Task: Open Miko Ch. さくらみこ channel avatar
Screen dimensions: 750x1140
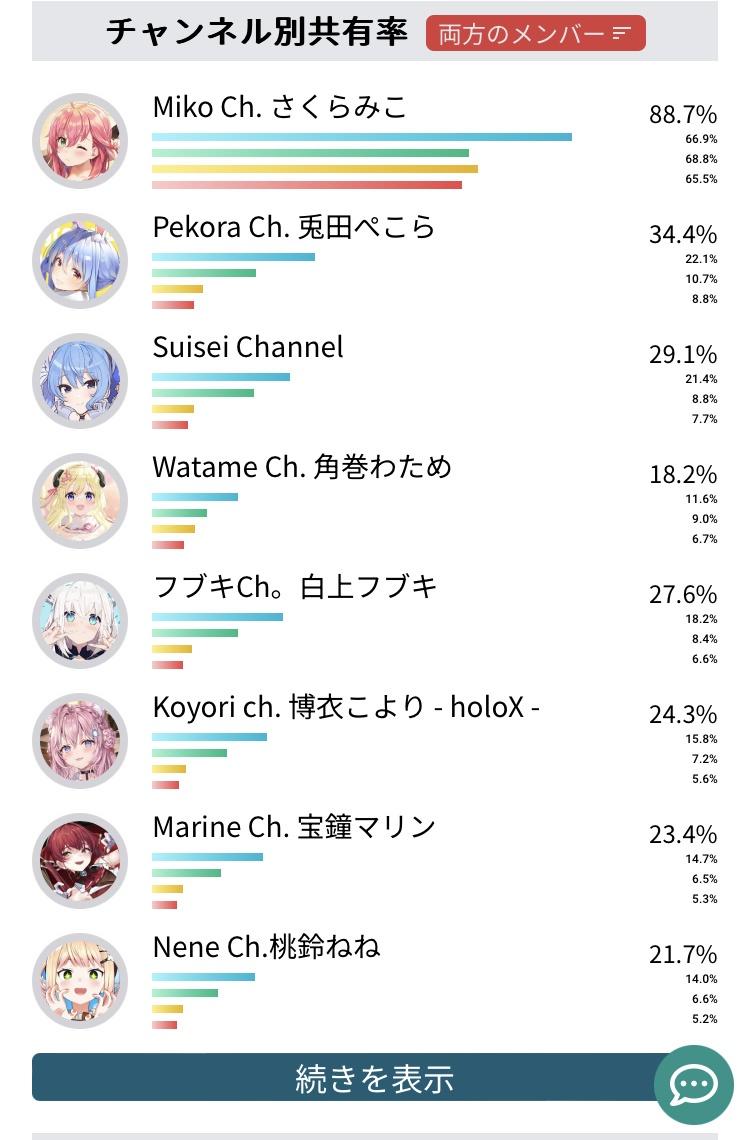Action: click(x=81, y=141)
